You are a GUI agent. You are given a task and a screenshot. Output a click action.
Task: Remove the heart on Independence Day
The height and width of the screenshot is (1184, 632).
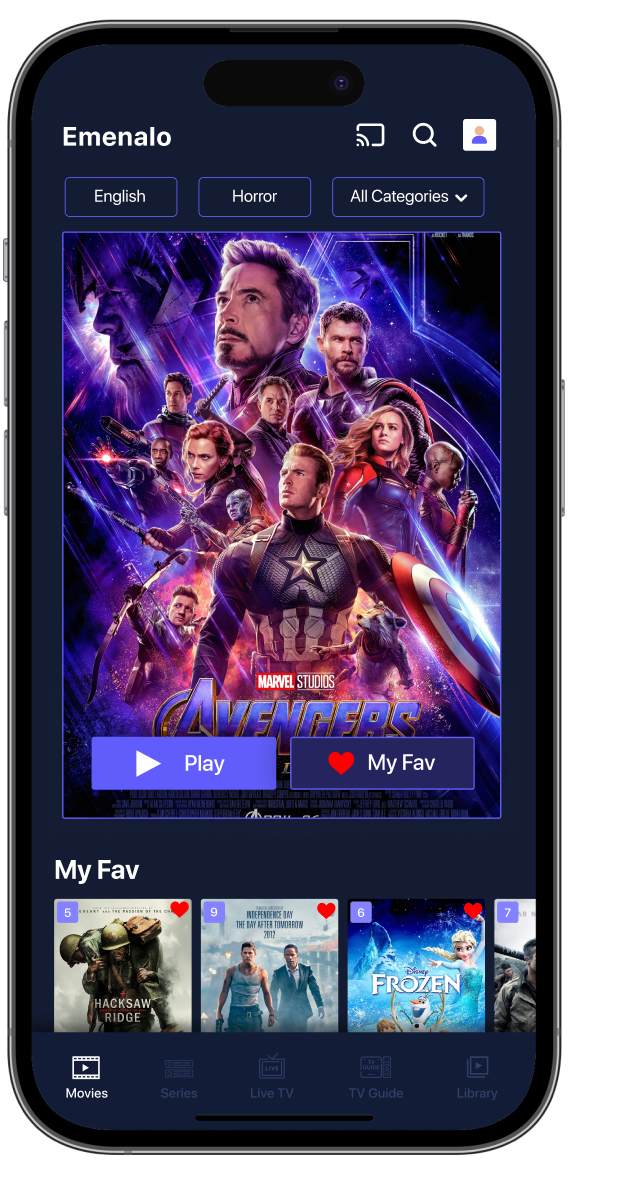326,910
